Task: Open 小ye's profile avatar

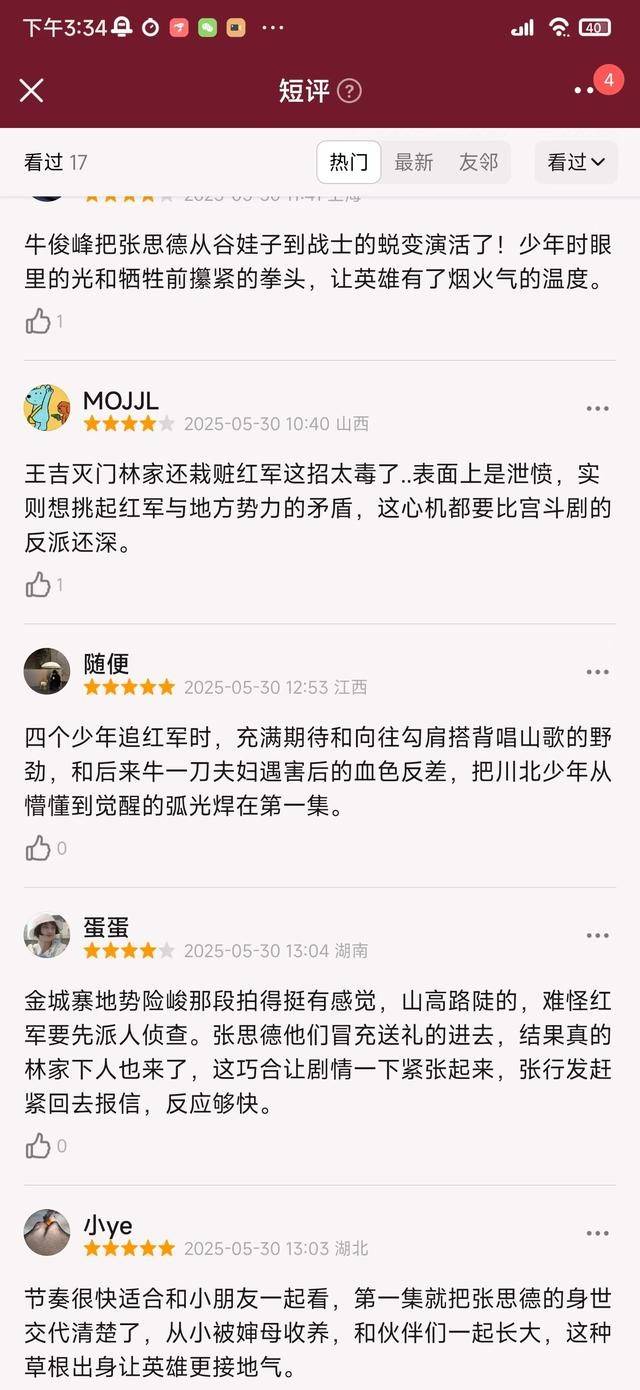Action: click(x=47, y=1232)
